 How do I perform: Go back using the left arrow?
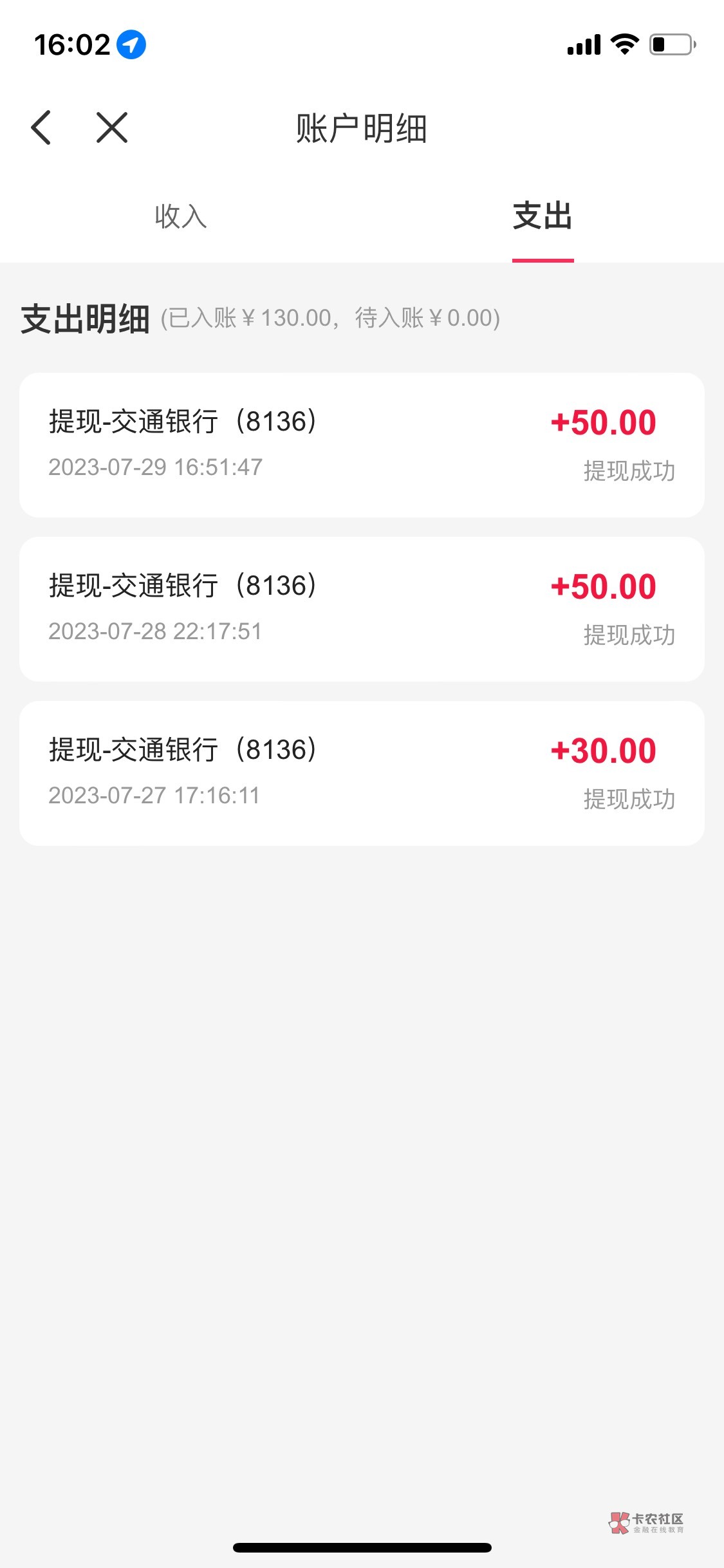coord(41,127)
